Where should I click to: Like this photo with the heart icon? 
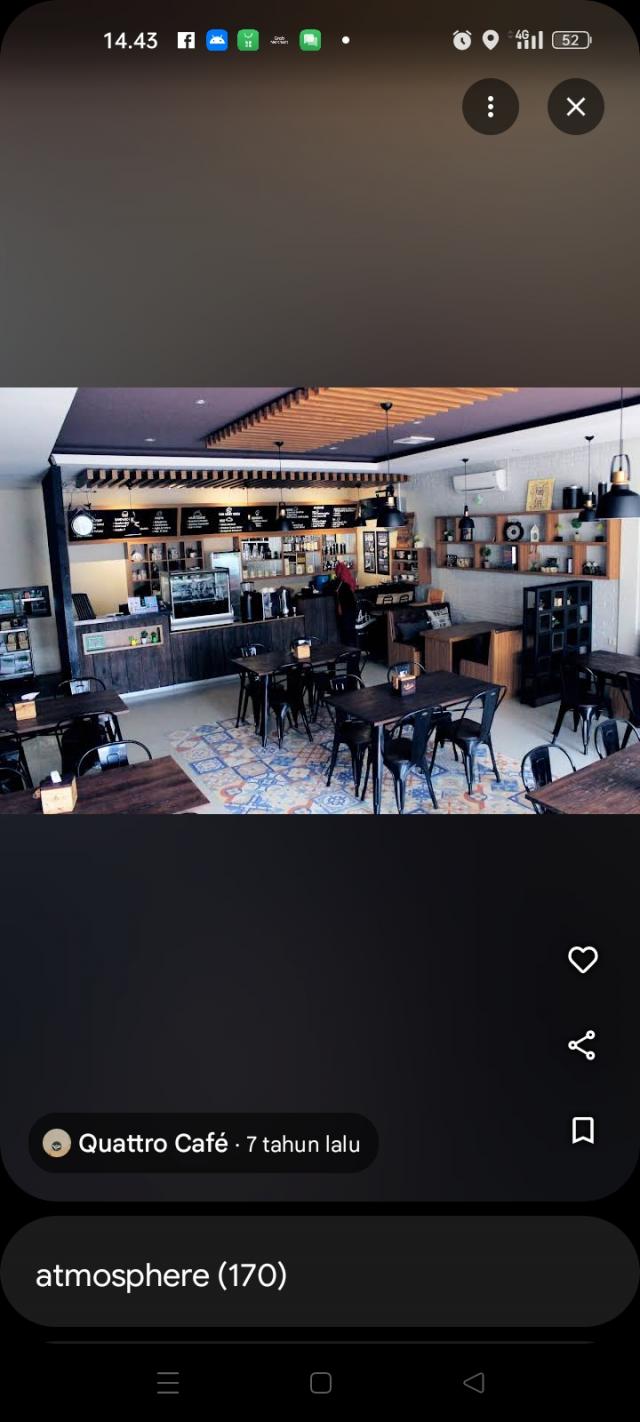(583, 960)
